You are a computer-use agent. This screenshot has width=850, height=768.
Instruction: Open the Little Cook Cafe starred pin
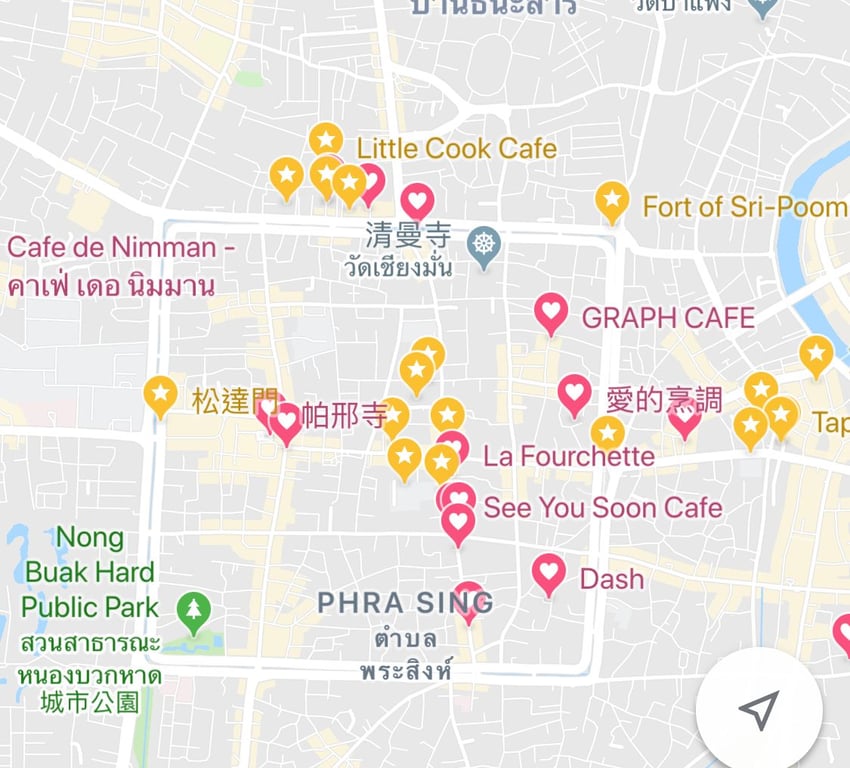[326, 140]
